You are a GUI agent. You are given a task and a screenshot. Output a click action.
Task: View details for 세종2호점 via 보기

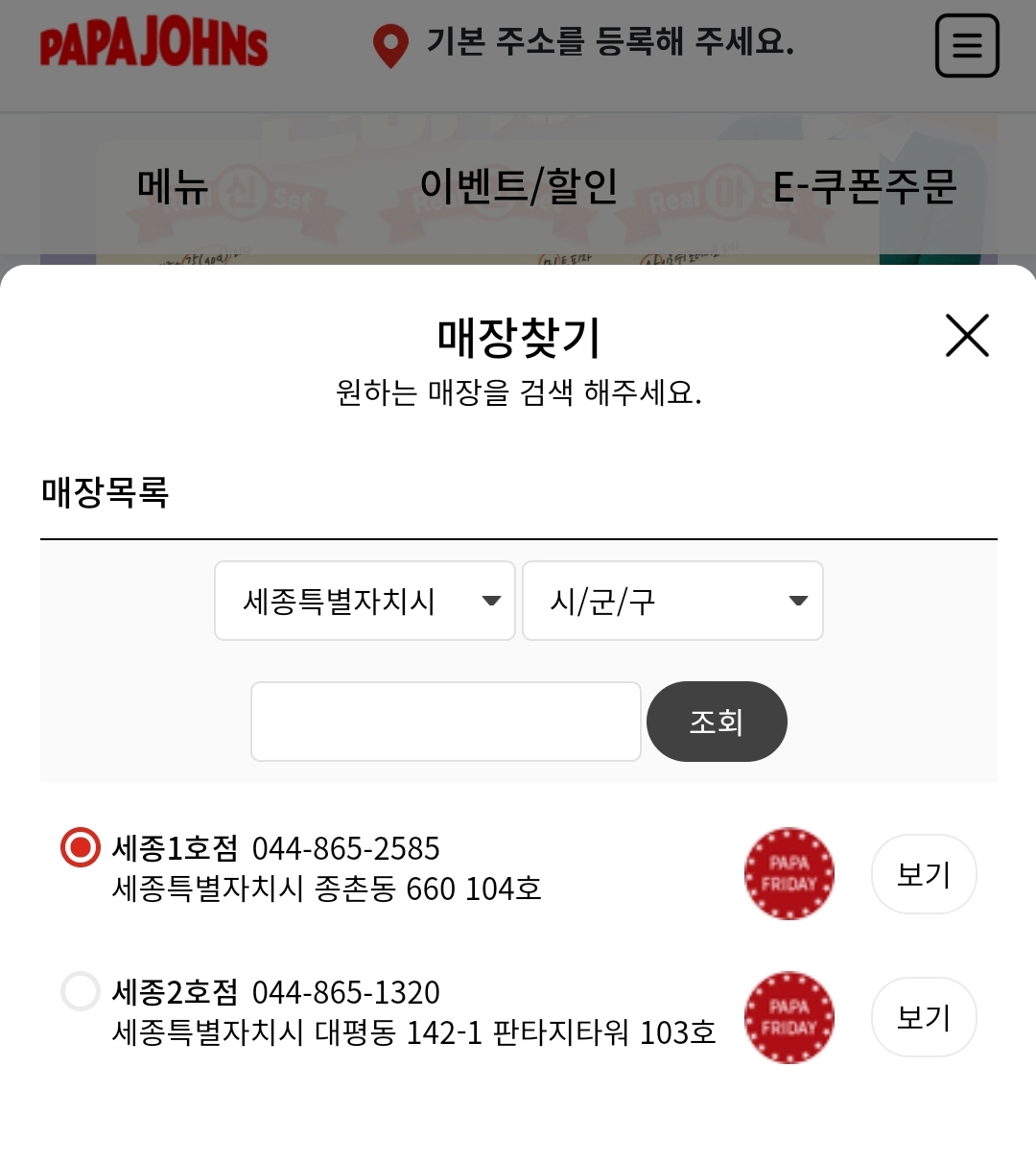923,1017
